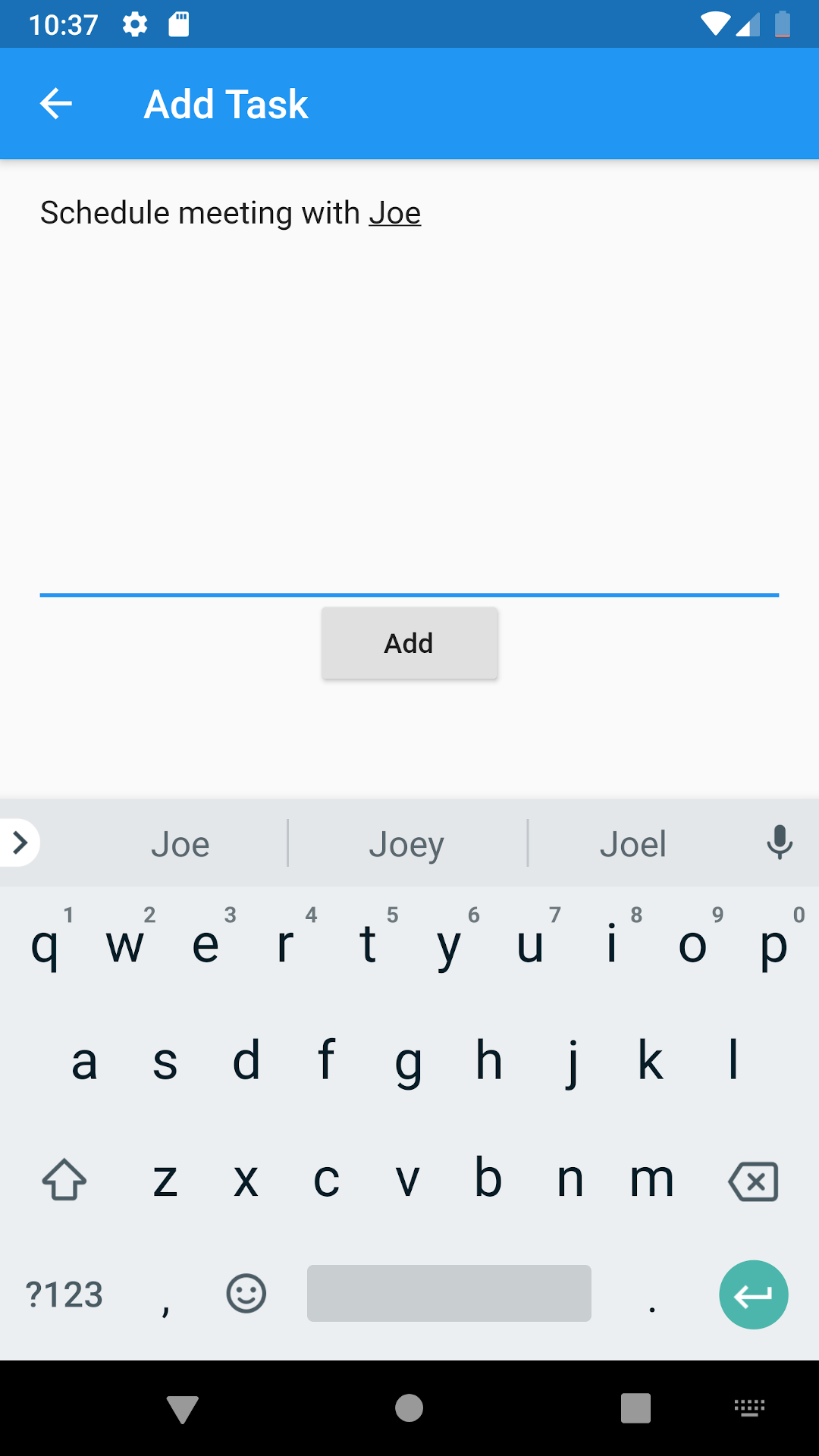Screen dimensions: 819x1456
Task: Select the "Joe" keyboard suggestion
Action: pos(180,843)
